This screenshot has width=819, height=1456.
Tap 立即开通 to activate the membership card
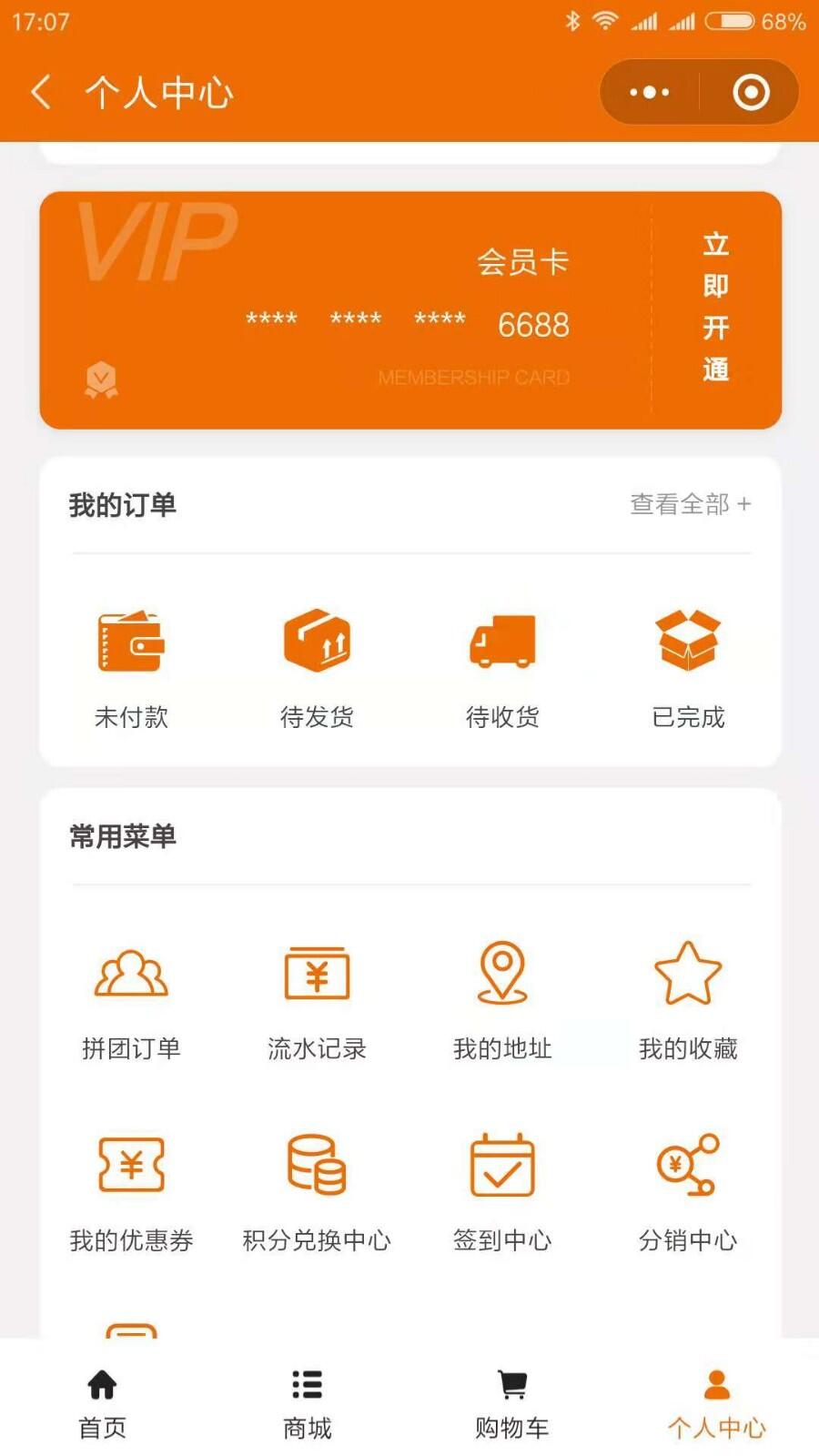[x=716, y=308]
